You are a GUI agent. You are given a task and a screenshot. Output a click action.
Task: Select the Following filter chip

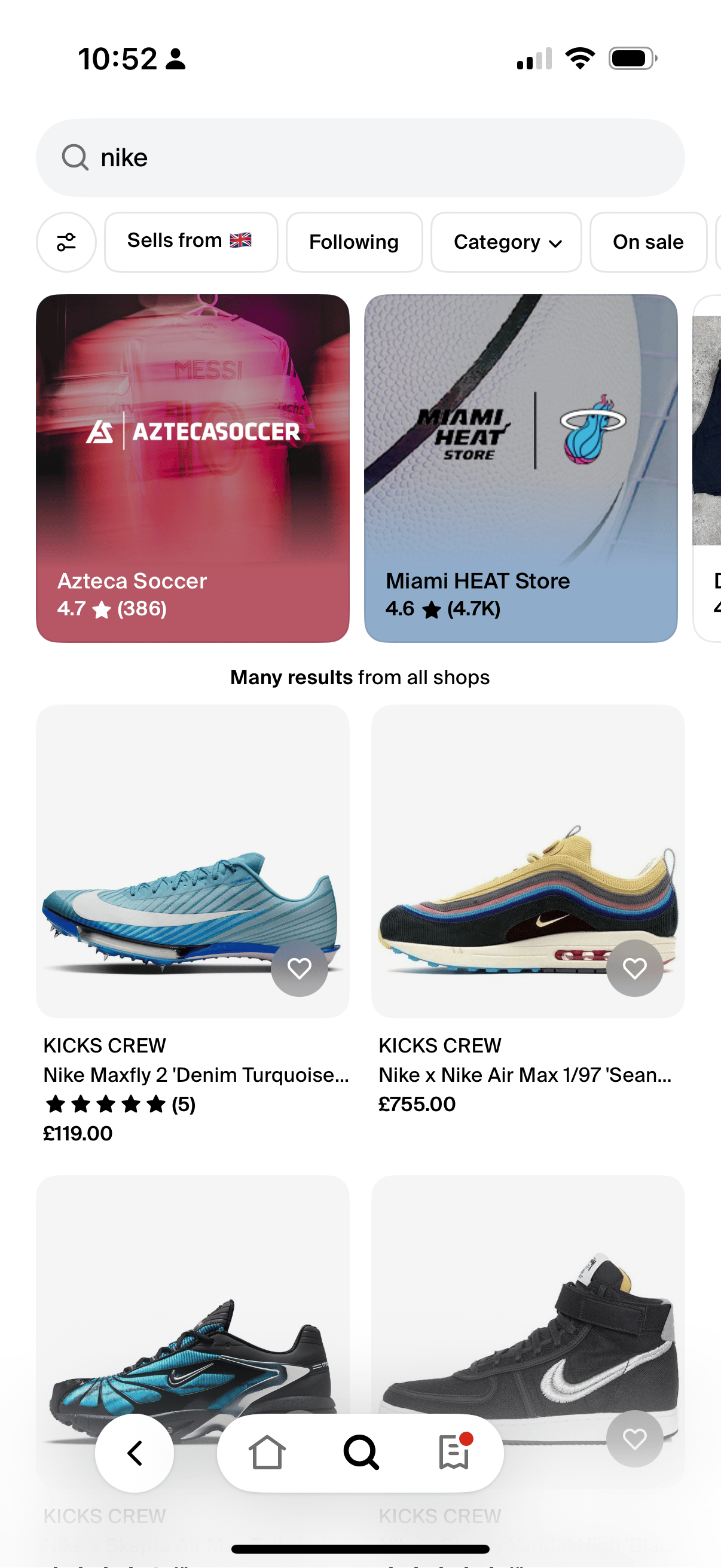point(353,242)
